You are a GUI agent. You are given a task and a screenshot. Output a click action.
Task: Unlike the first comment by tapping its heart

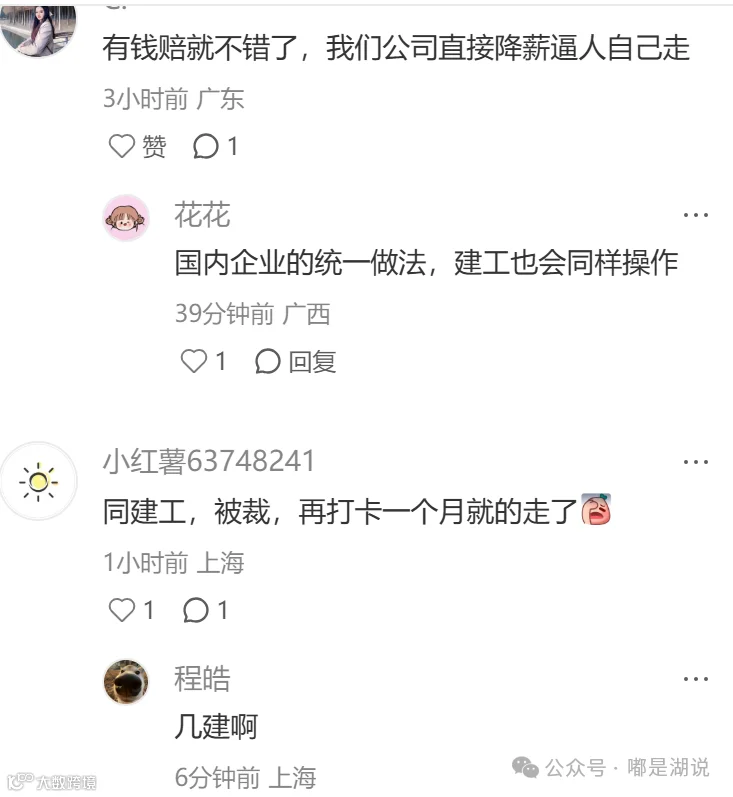[120, 146]
